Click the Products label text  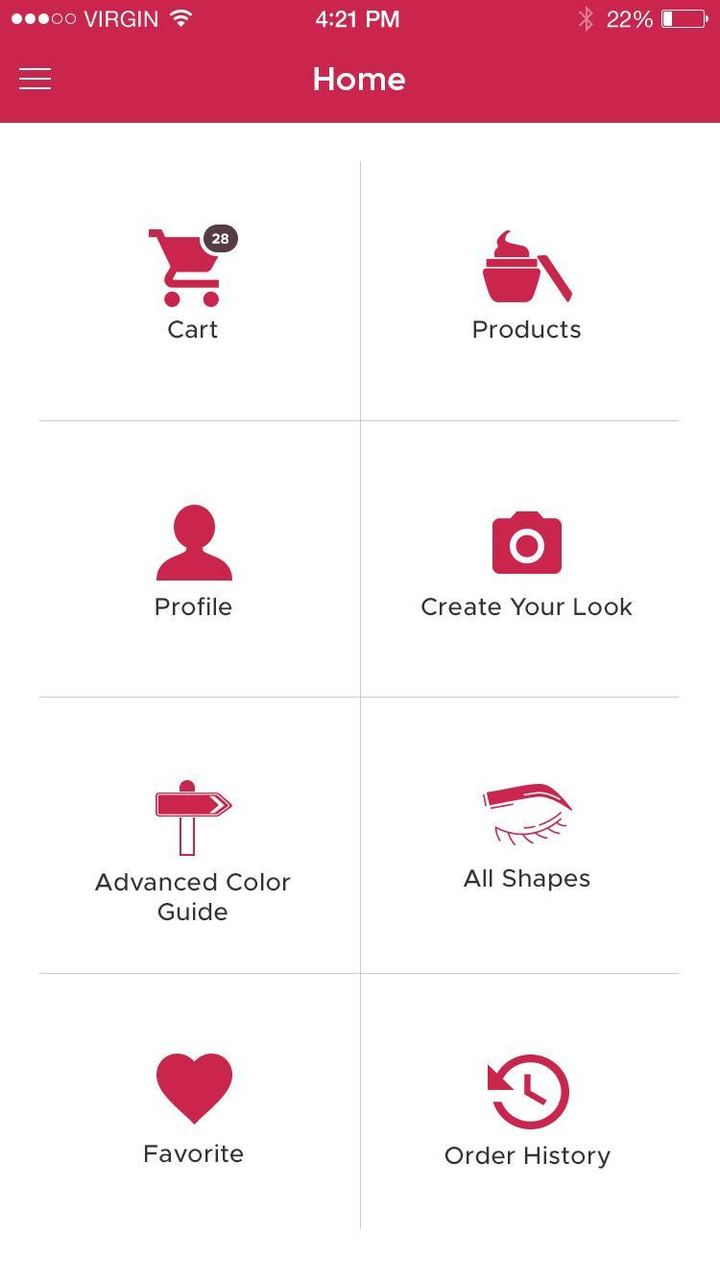click(527, 330)
